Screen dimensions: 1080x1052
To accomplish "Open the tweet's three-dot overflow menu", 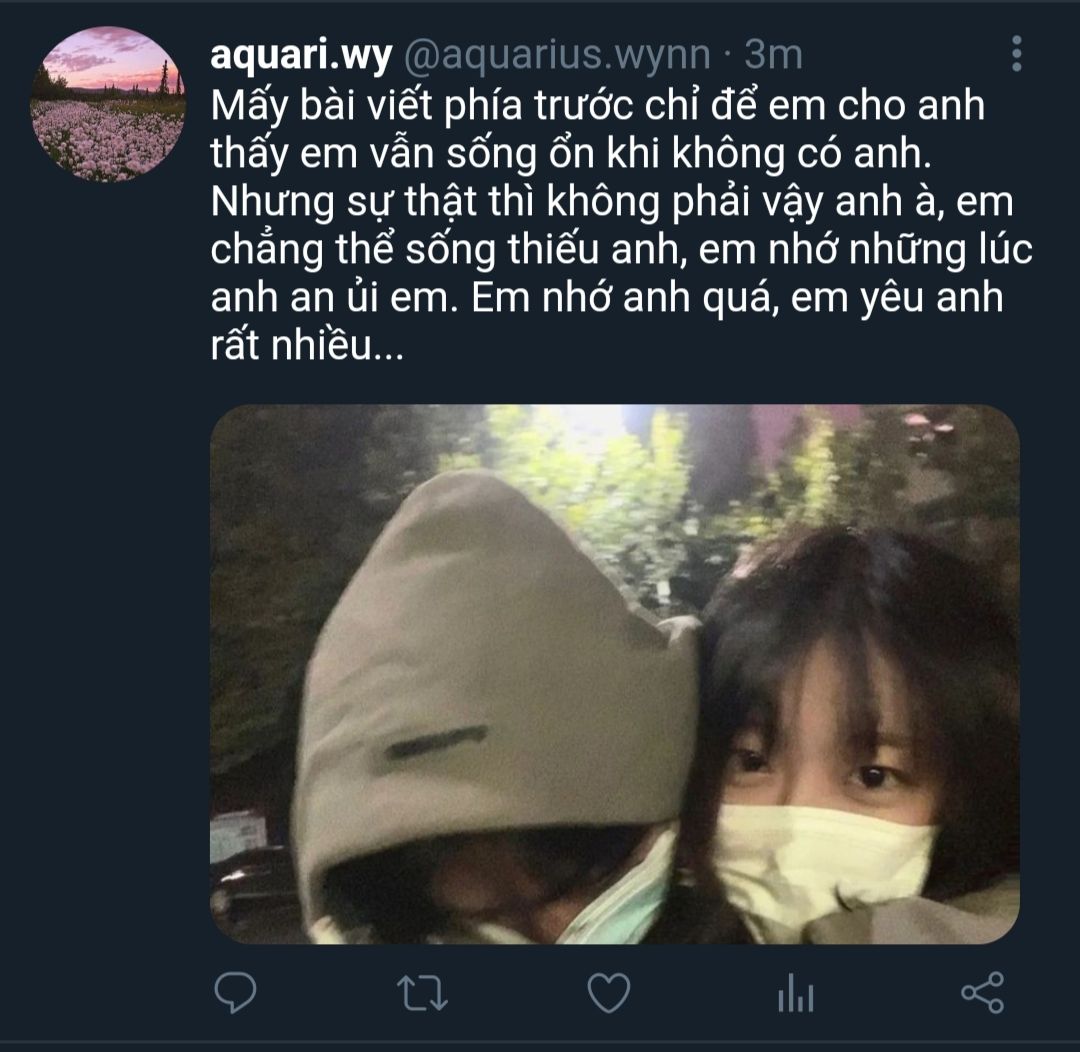I will coord(1016,54).
